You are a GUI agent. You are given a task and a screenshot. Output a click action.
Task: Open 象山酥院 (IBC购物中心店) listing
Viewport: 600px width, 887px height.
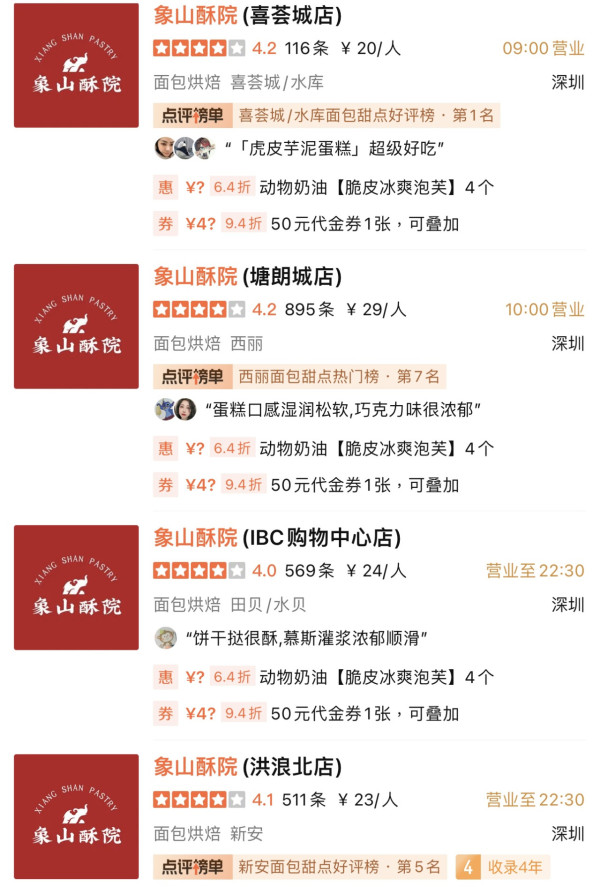(277, 538)
